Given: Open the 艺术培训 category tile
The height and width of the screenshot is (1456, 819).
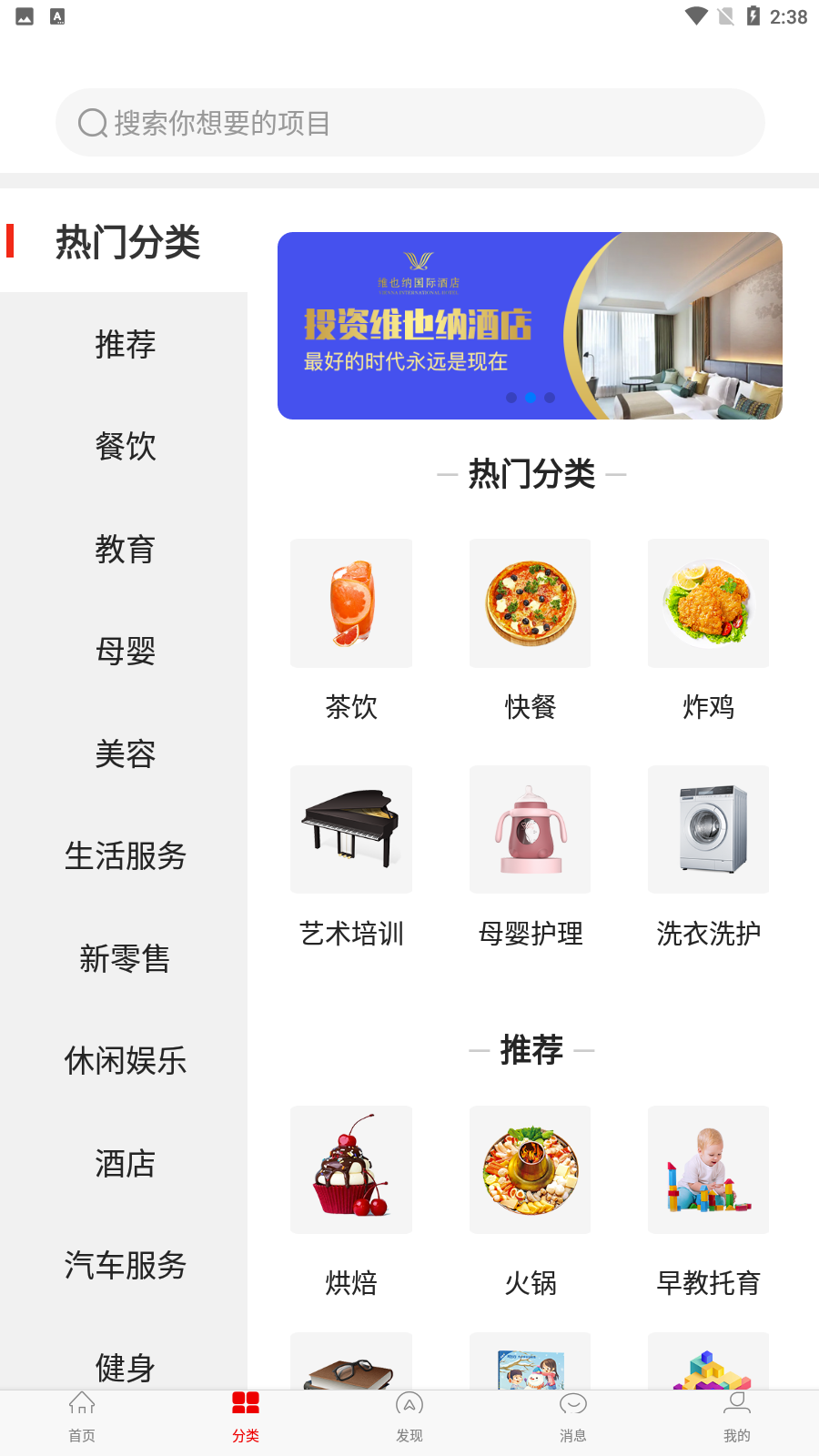Looking at the screenshot, I should pos(351,855).
